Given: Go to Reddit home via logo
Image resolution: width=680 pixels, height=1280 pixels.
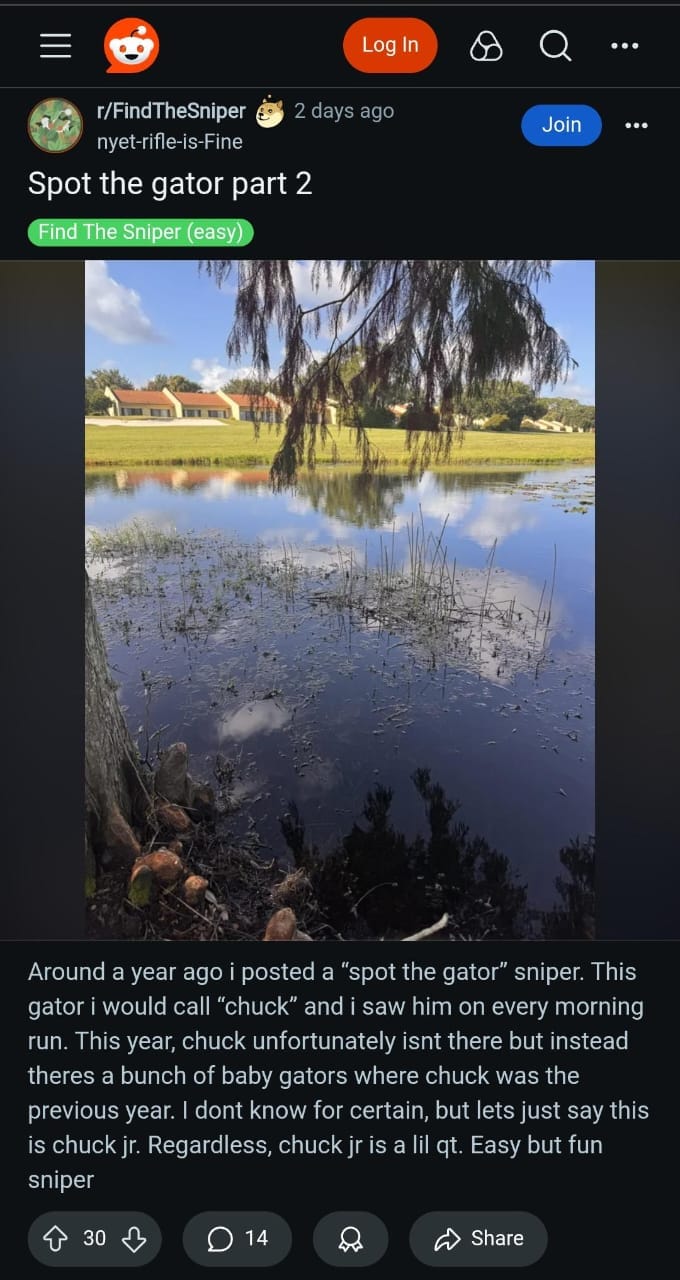Looking at the screenshot, I should (131, 46).
